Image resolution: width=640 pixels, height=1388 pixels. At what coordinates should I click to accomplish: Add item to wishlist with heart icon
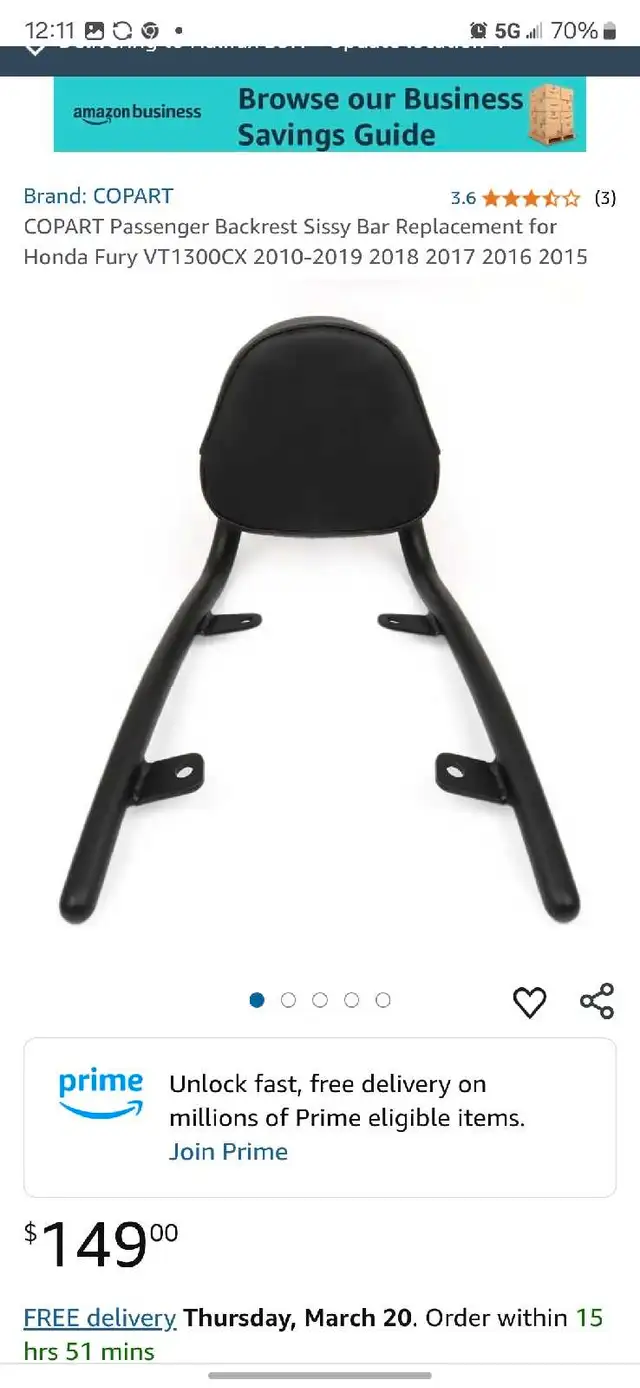(x=529, y=1002)
